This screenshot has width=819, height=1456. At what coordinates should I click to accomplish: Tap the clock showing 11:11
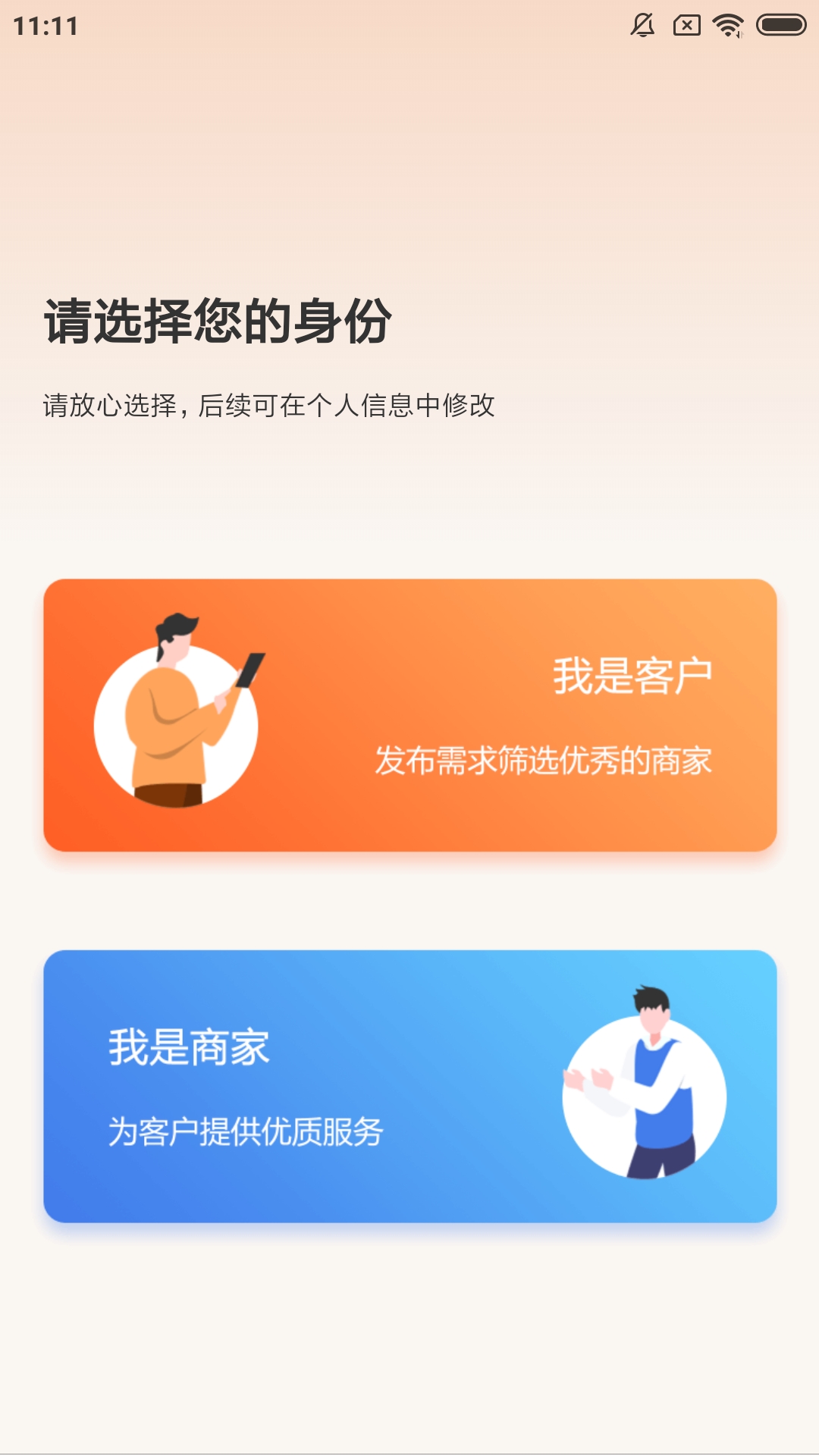tap(47, 25)
